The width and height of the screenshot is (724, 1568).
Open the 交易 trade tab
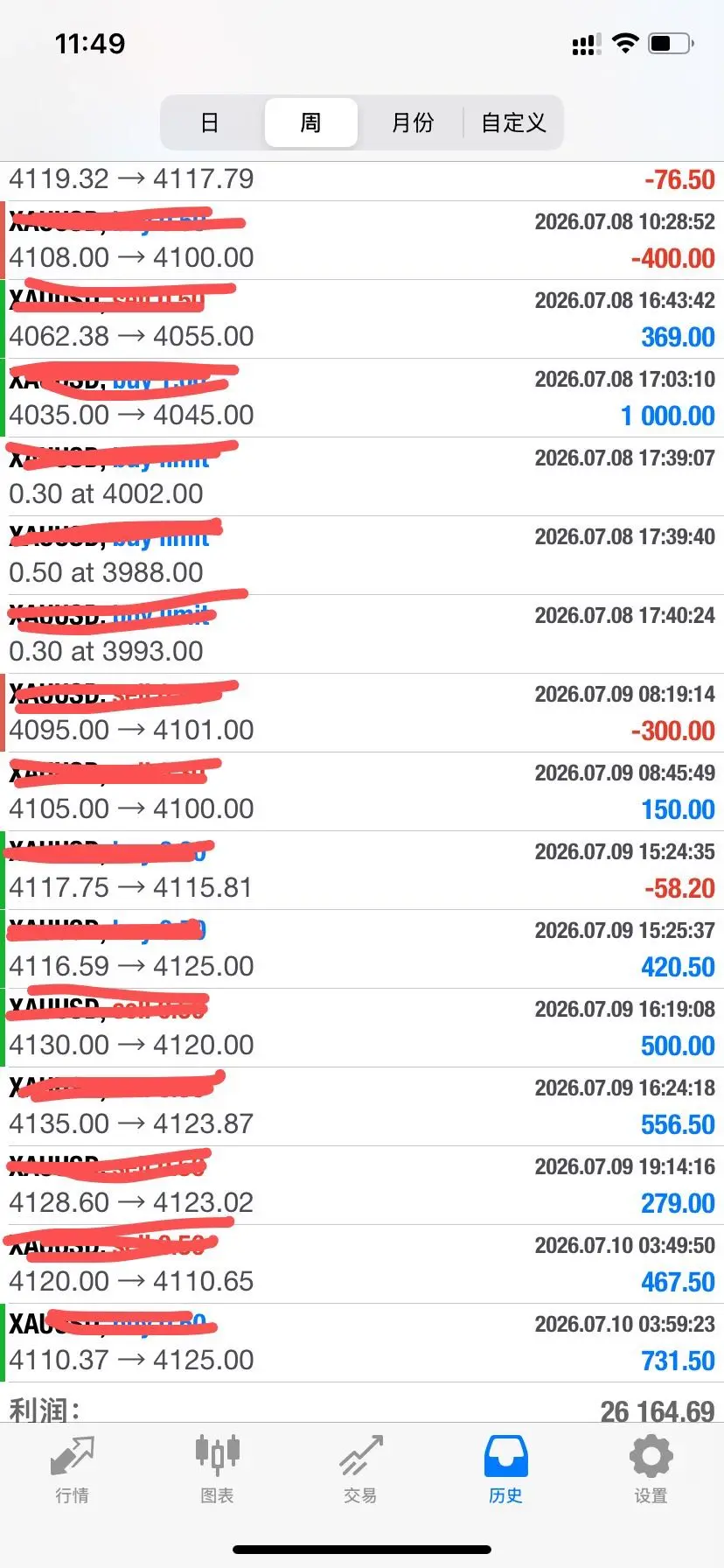click(361, 1470)
